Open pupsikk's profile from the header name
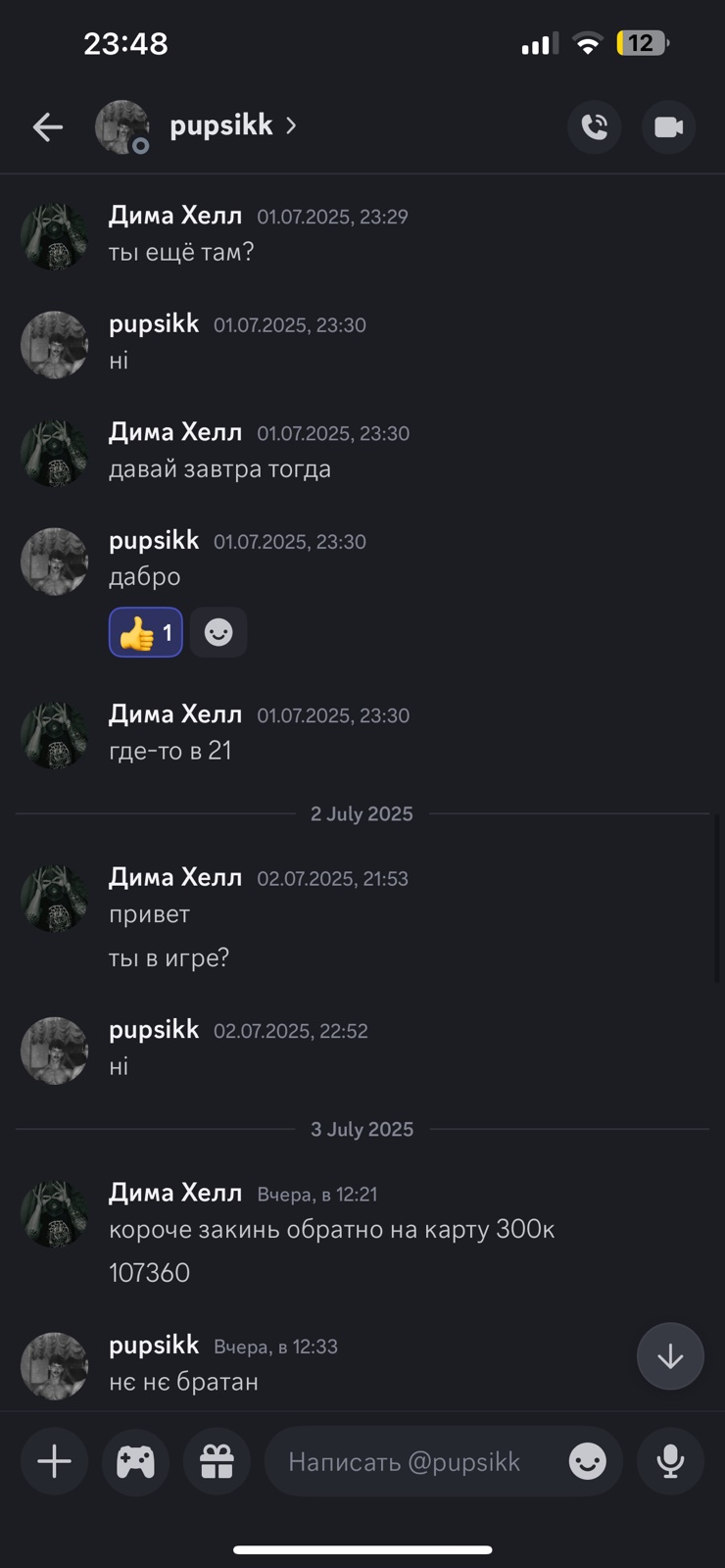Screen dimensions: 725x1568 [232, 125]
